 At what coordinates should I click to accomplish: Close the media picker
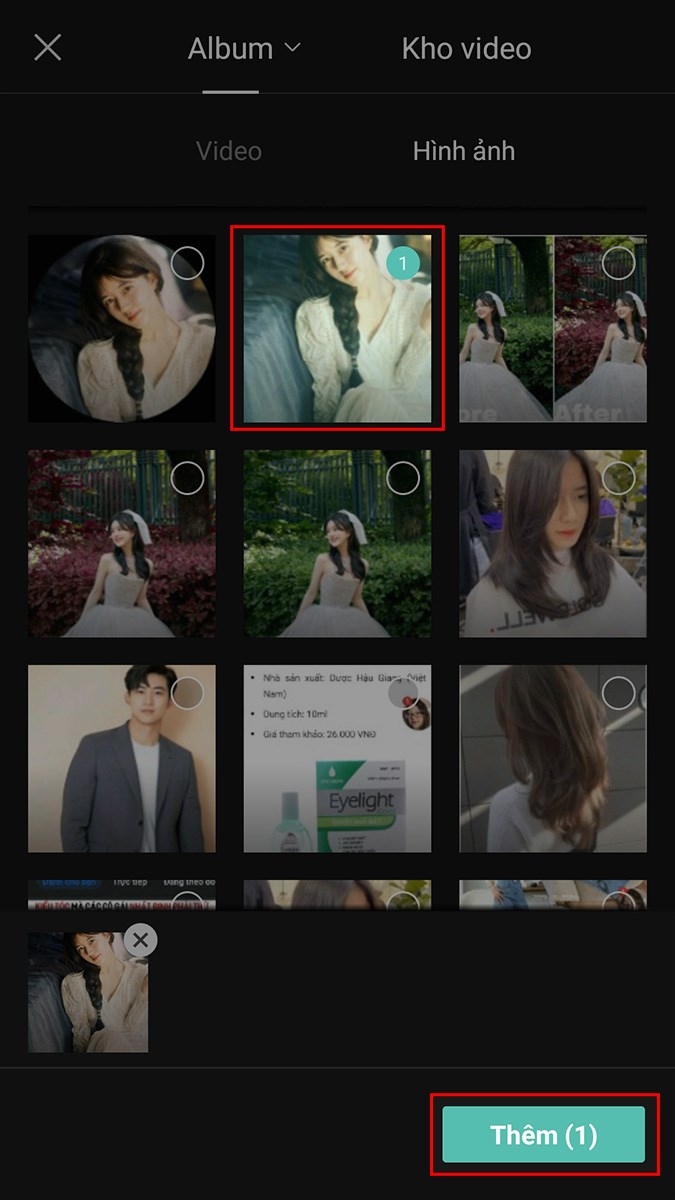[48, 48]
